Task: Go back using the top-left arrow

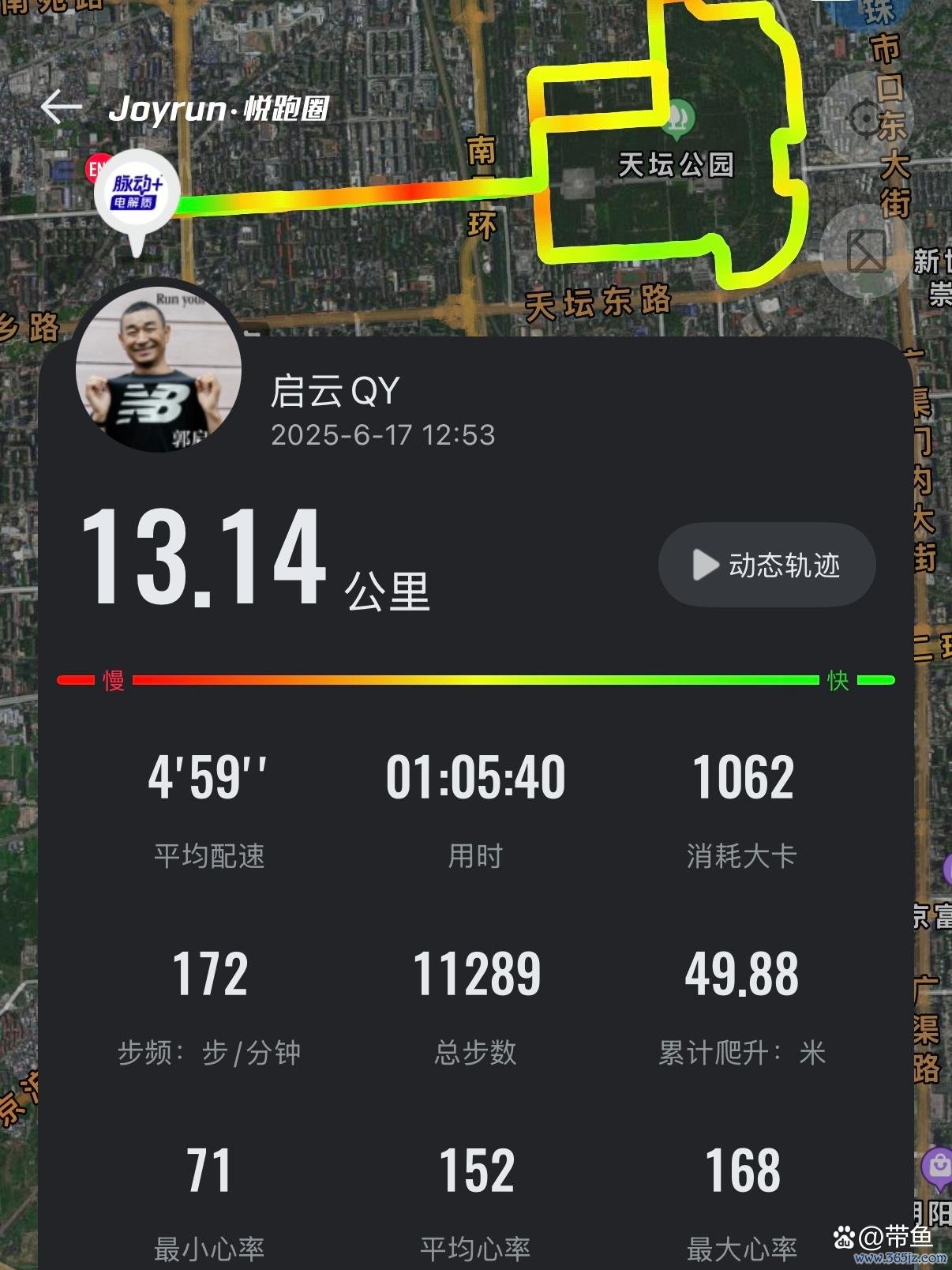Action: point(62,107)
